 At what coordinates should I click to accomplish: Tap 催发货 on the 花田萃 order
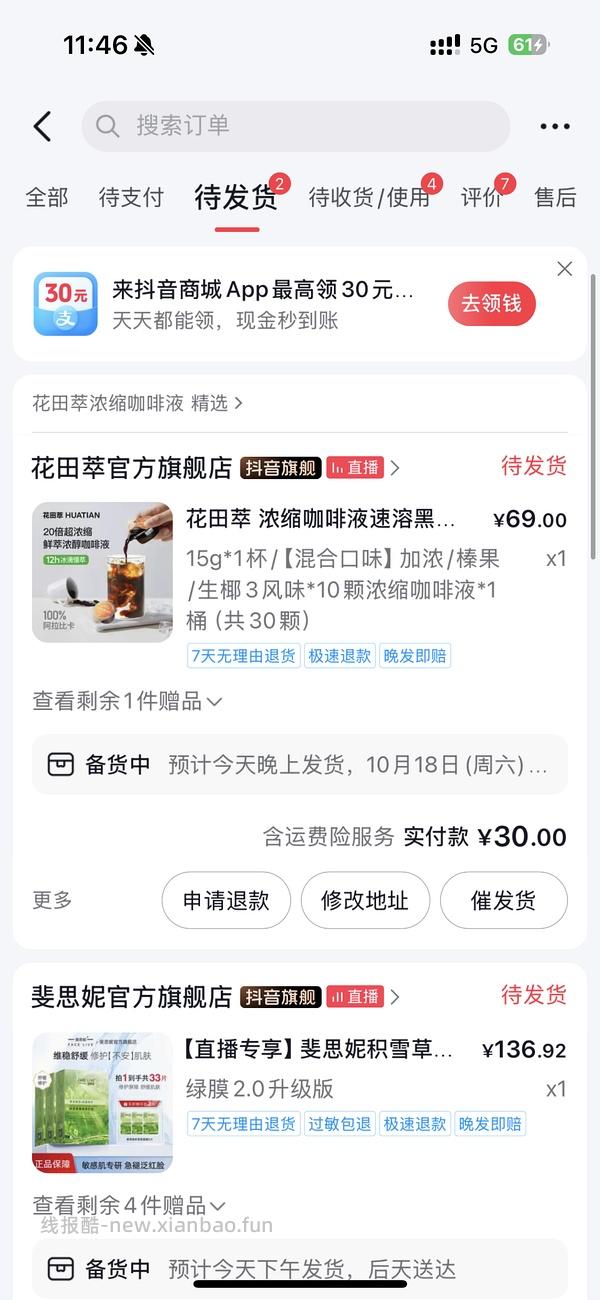tap(503, 900)
